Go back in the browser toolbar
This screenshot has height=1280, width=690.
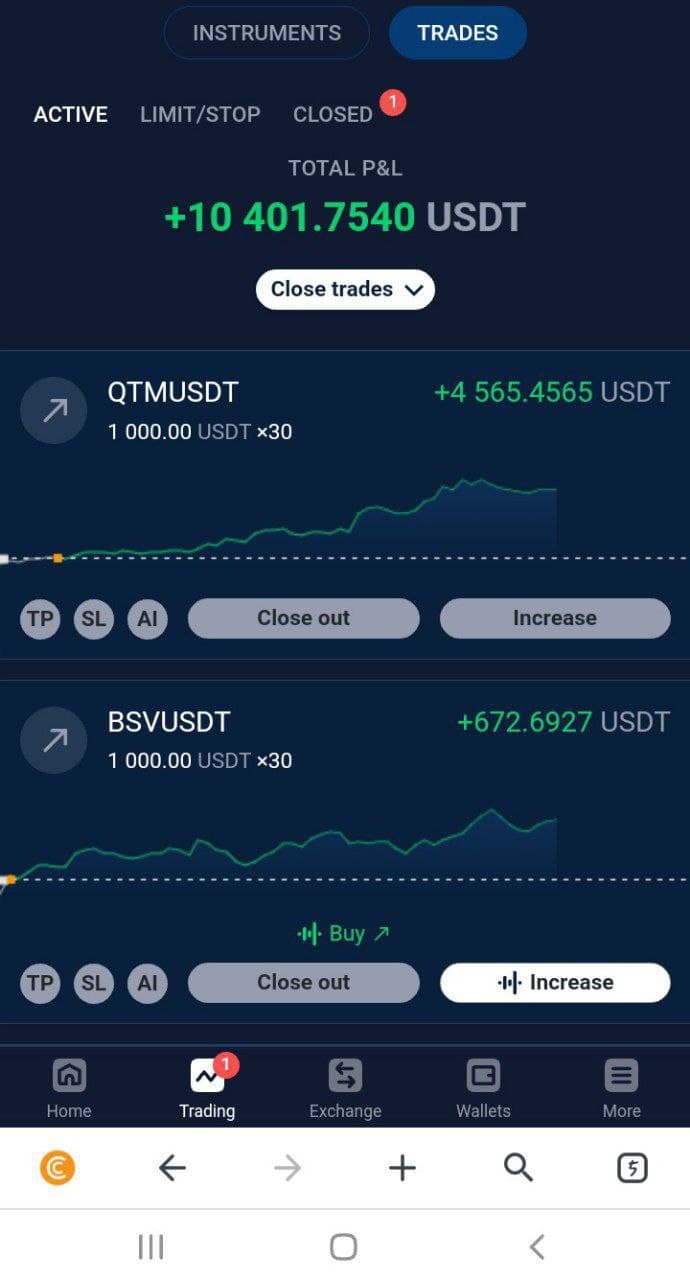pyautogui.click(x=172, y=1167)
